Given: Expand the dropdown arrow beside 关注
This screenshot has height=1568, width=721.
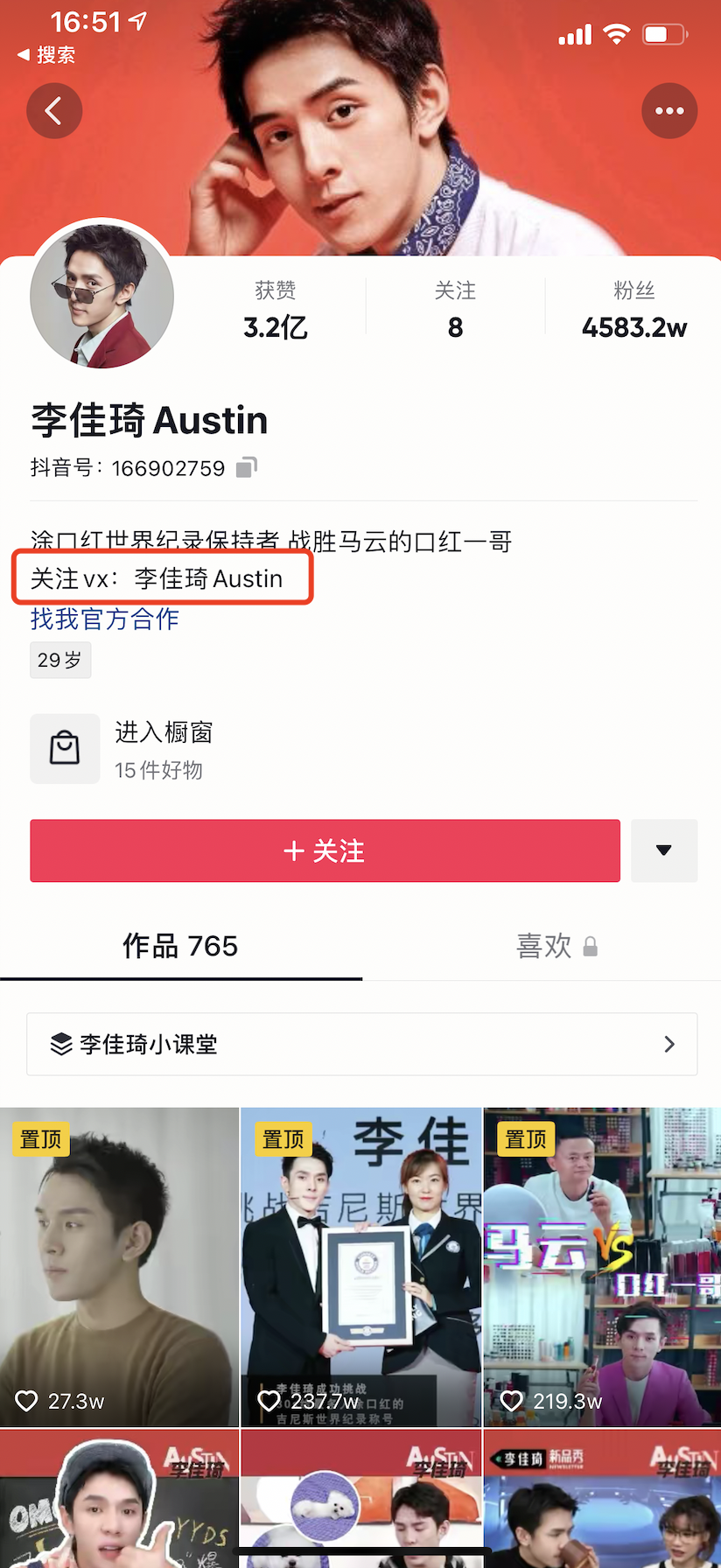Looking at the screenshot, I should pyautogui.click(x=663, y=850).
